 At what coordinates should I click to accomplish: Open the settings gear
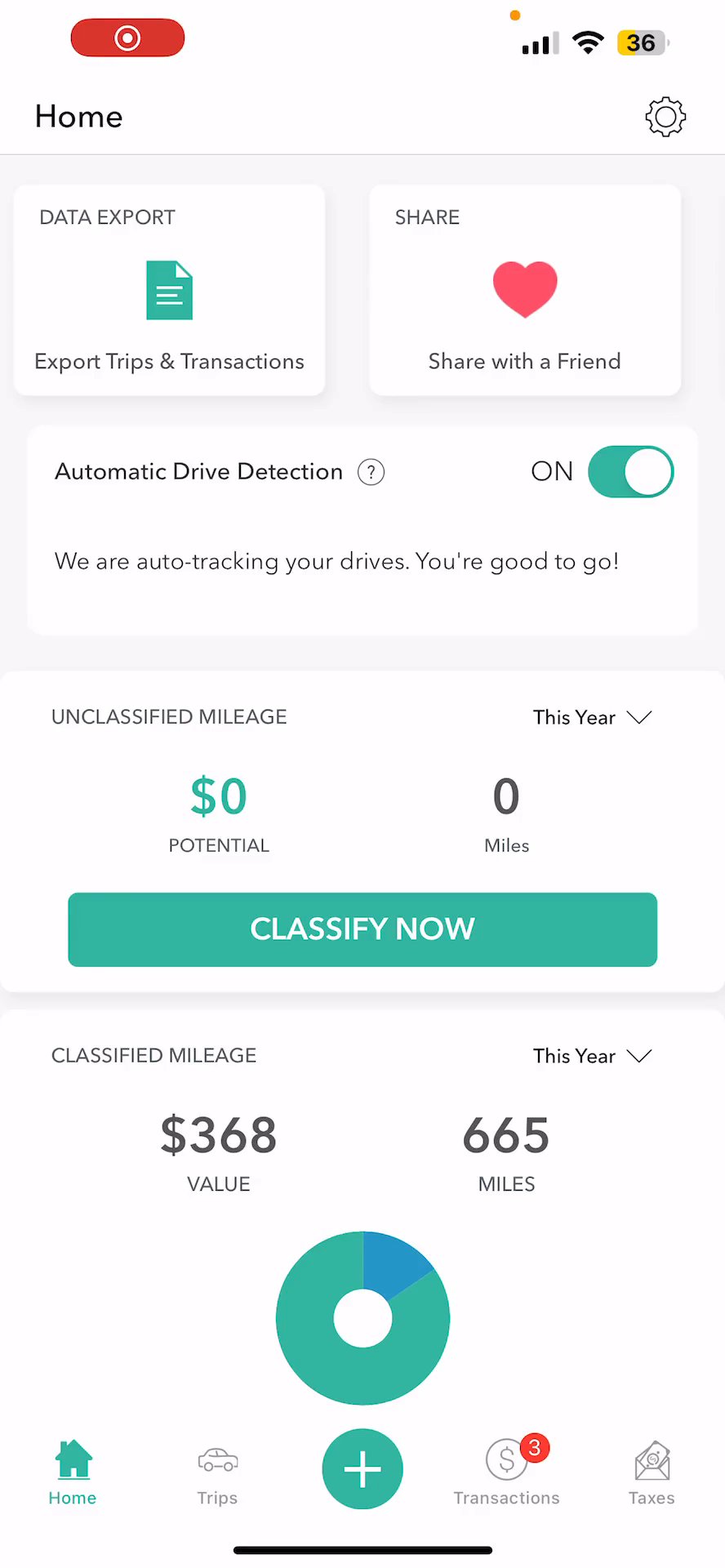coord(665,117)
